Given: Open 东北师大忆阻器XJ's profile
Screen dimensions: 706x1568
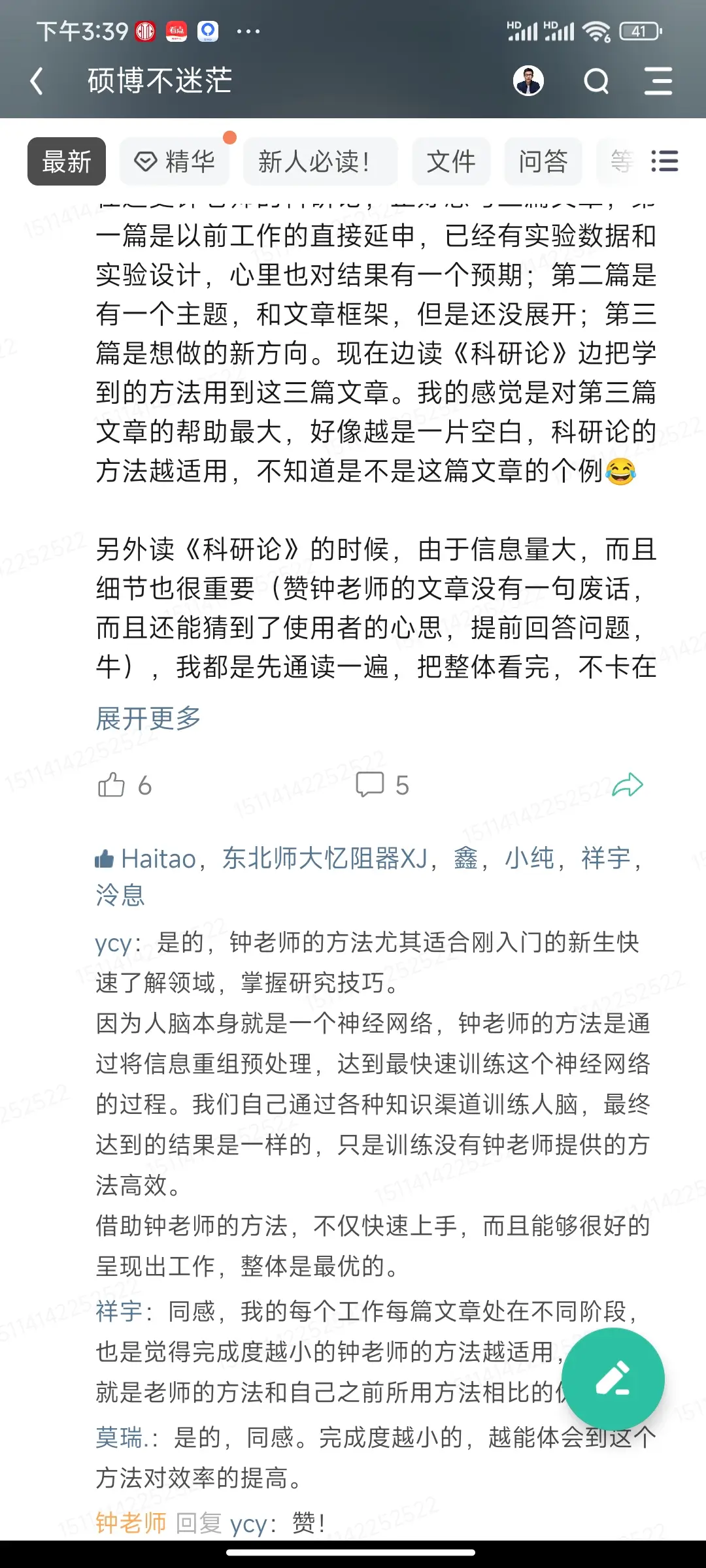Looking at the screenshot, I should coord(325,858).
